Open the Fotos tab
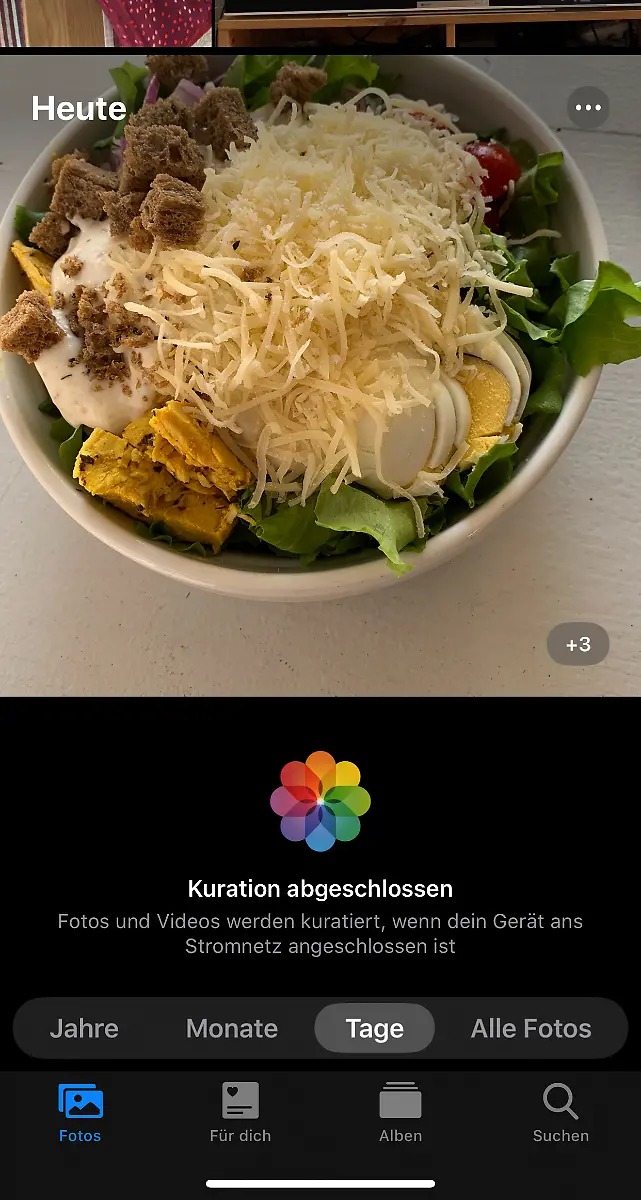The width and height of the screenshot is (641, 1200). (x=80, y=1112)
